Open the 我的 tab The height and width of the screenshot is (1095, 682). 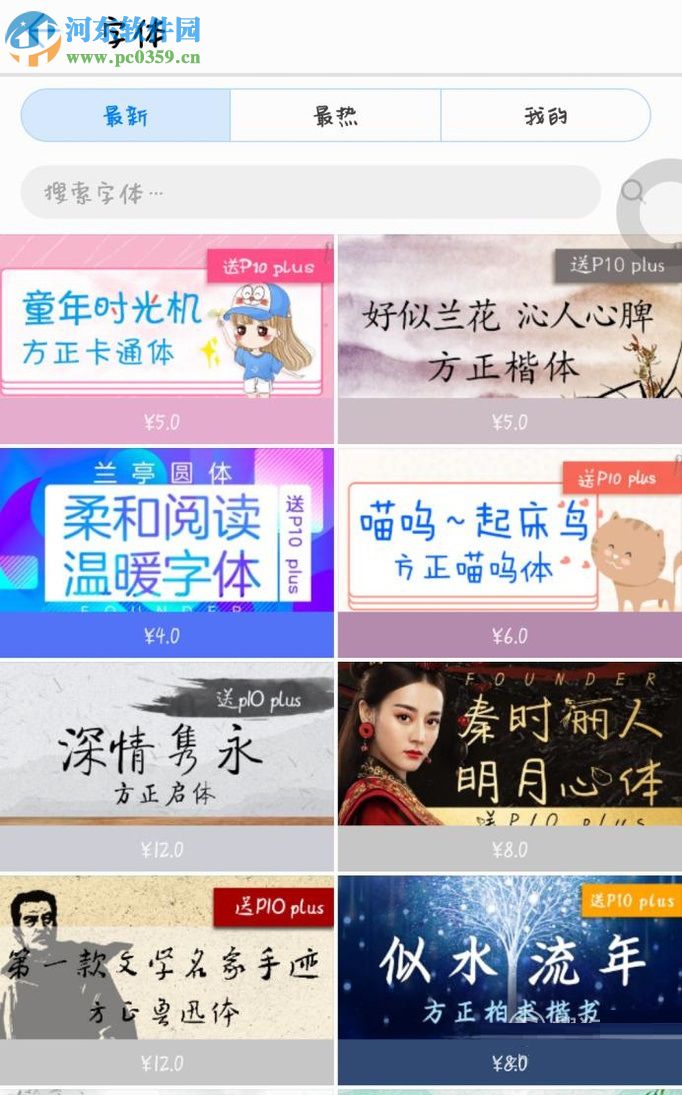tap(545, 116)
